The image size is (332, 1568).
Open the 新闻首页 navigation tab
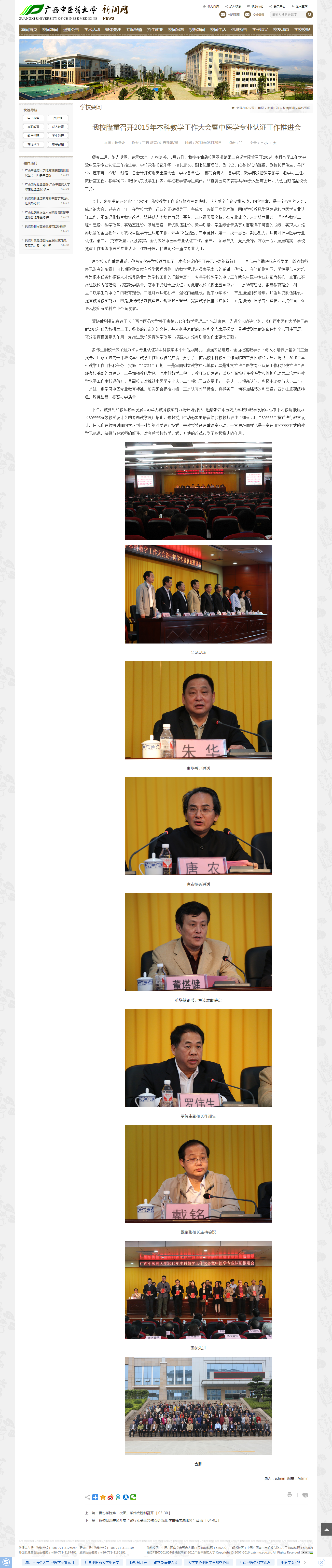tap(28, 29)
